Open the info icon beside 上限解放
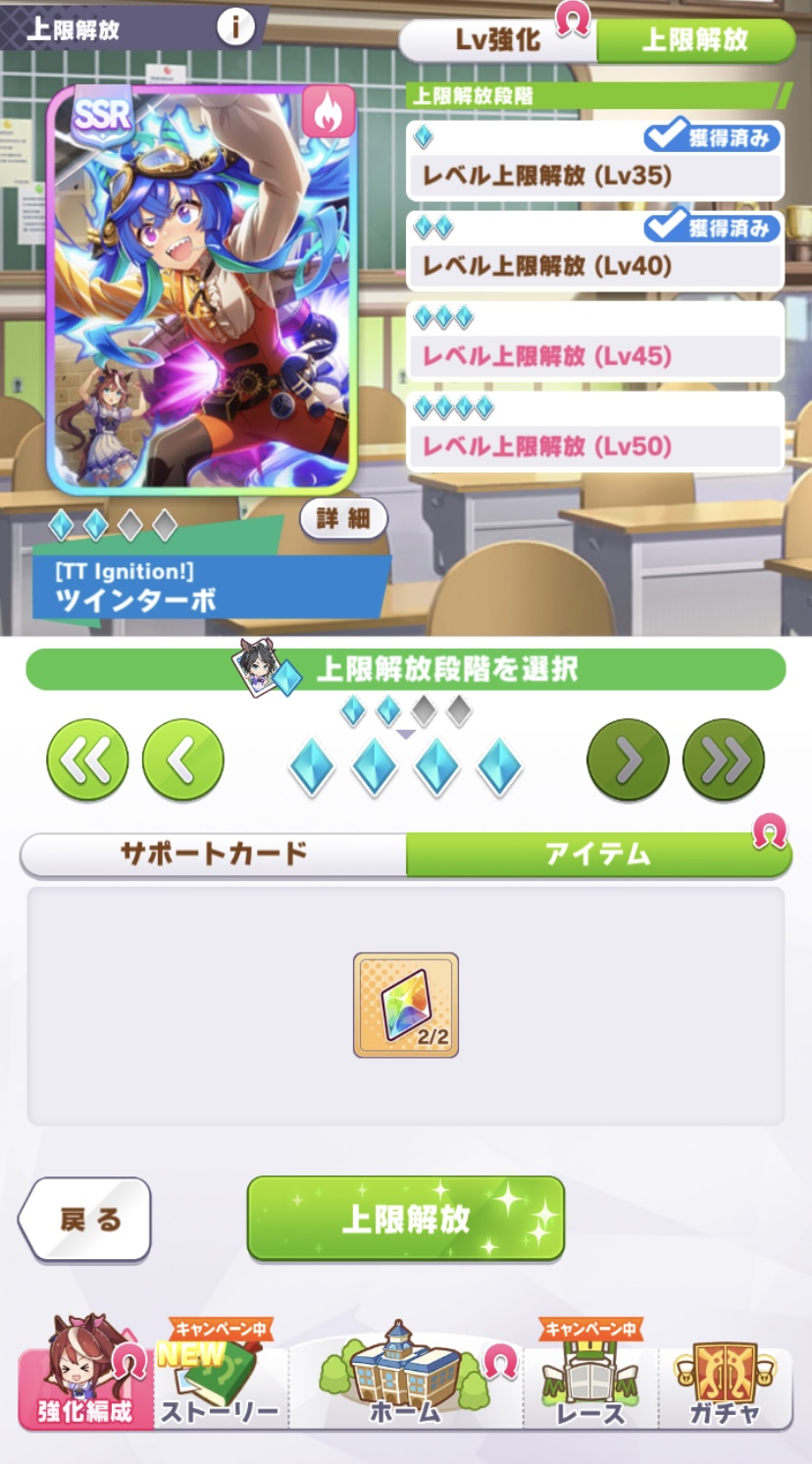The height and width of the screenshot is (1464, 812). click(x=235, y=26)
